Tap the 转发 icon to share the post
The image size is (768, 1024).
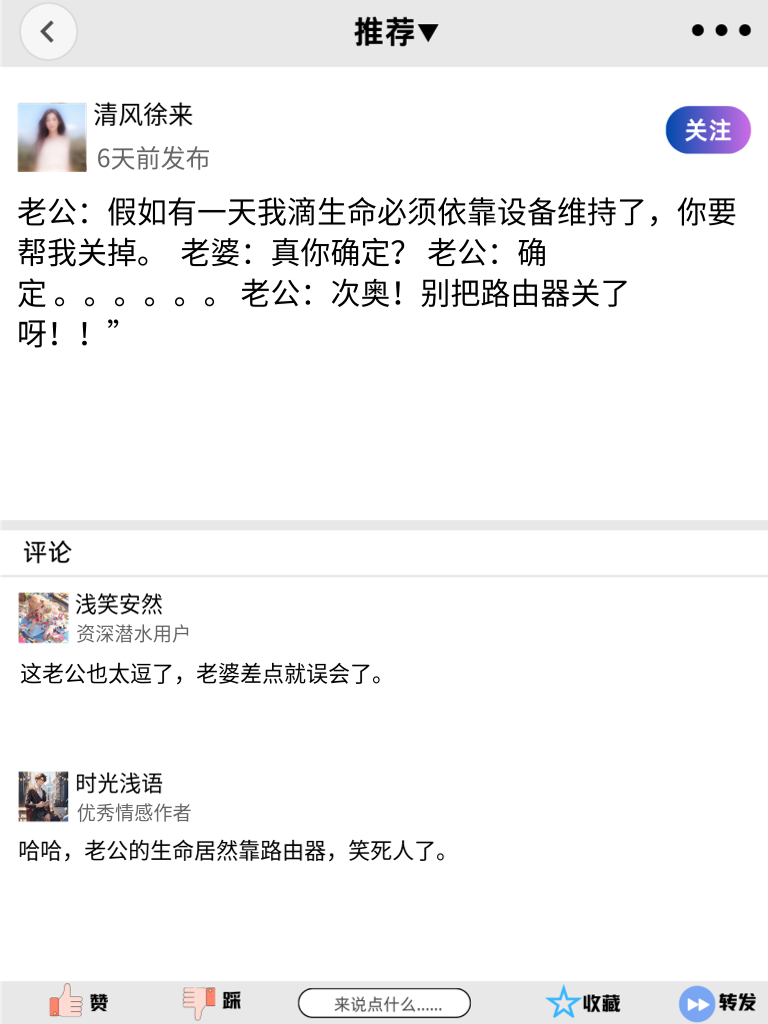pos(695,1001)
